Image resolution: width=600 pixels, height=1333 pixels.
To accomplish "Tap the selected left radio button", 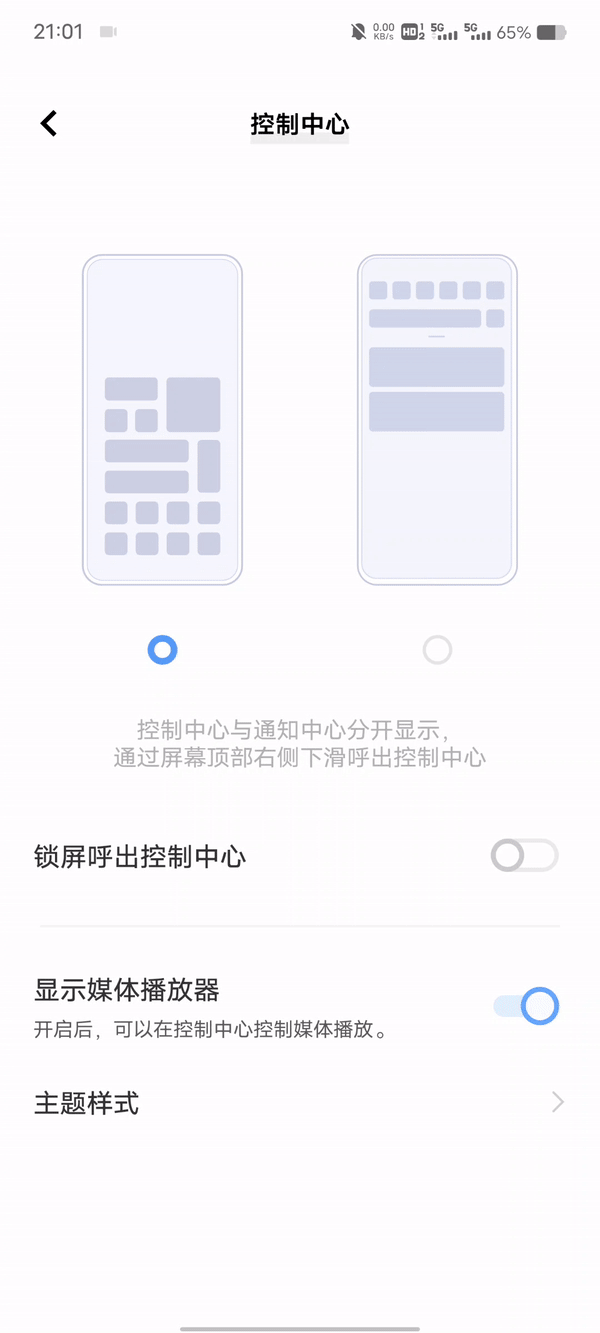I will pyautogui.click(x=162, y=650).
